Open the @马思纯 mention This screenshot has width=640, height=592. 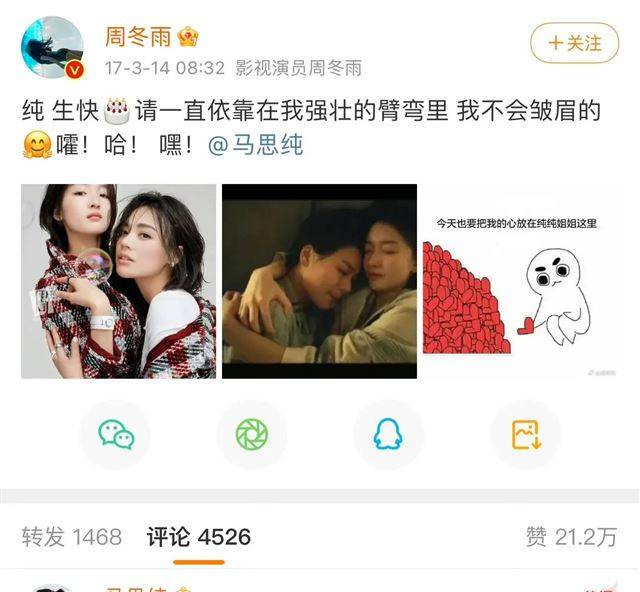pos(255,146)
